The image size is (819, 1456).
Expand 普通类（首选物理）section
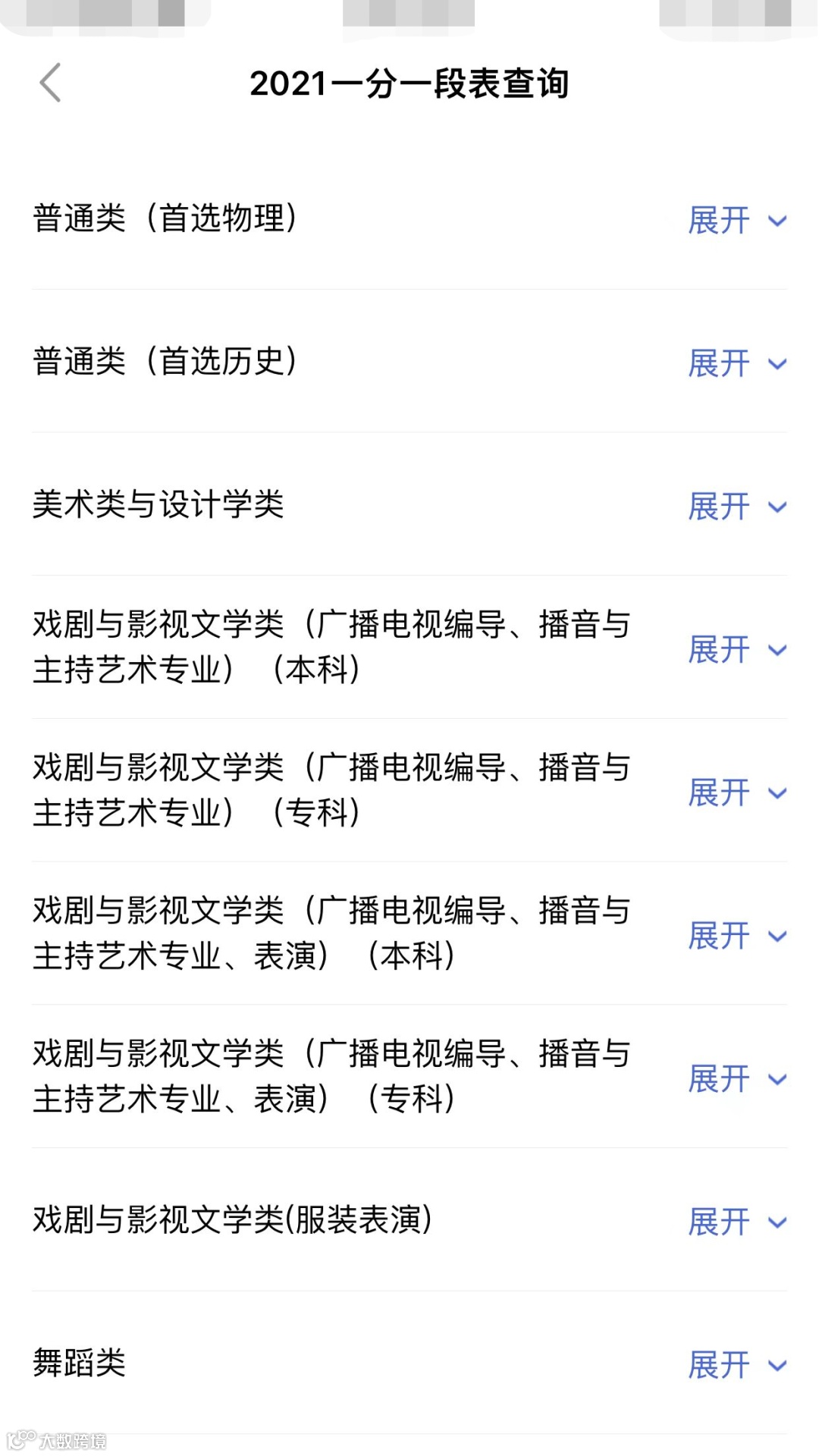tap(736, 221)
